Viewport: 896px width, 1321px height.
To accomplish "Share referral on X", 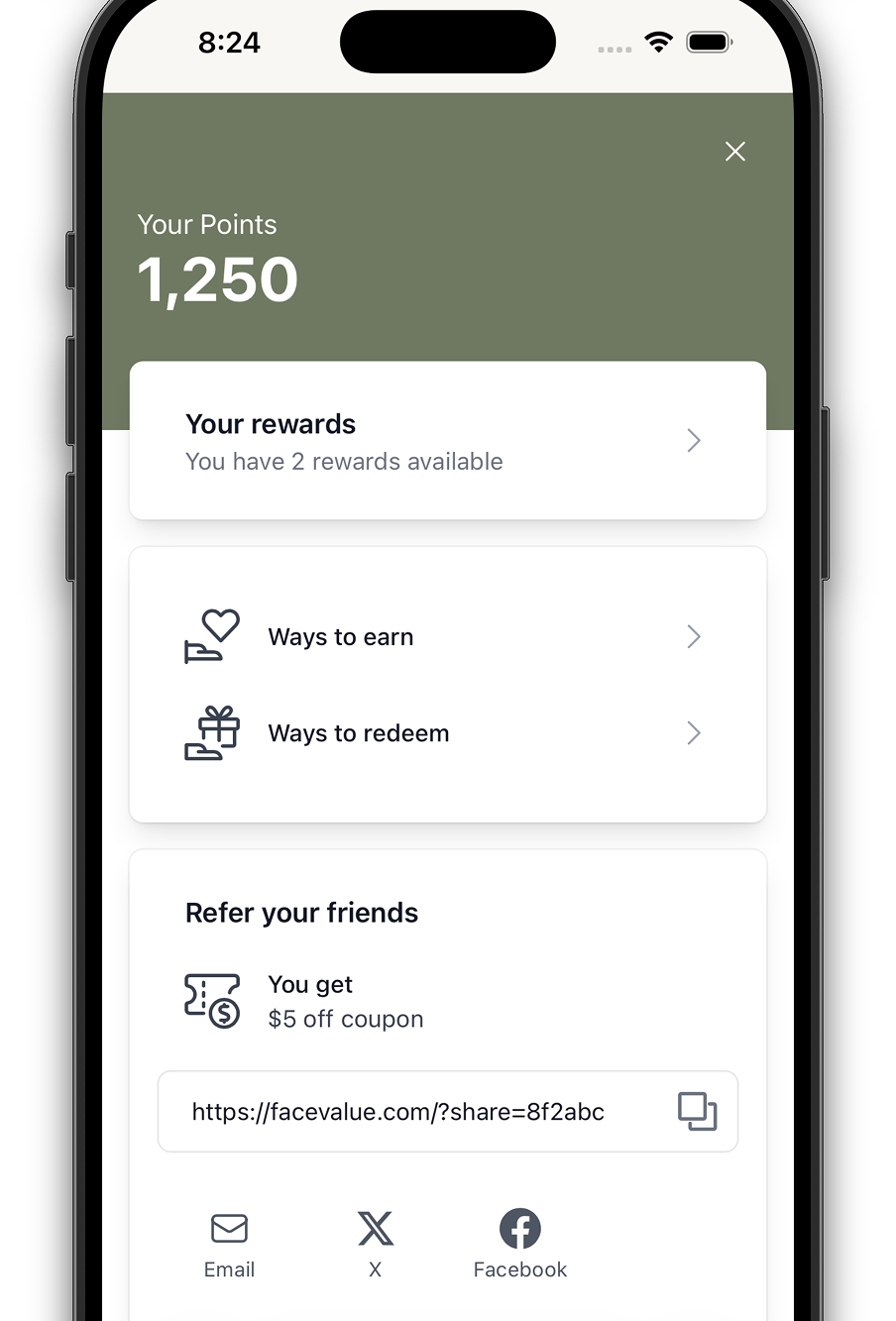I will (x=375, y=1244).
